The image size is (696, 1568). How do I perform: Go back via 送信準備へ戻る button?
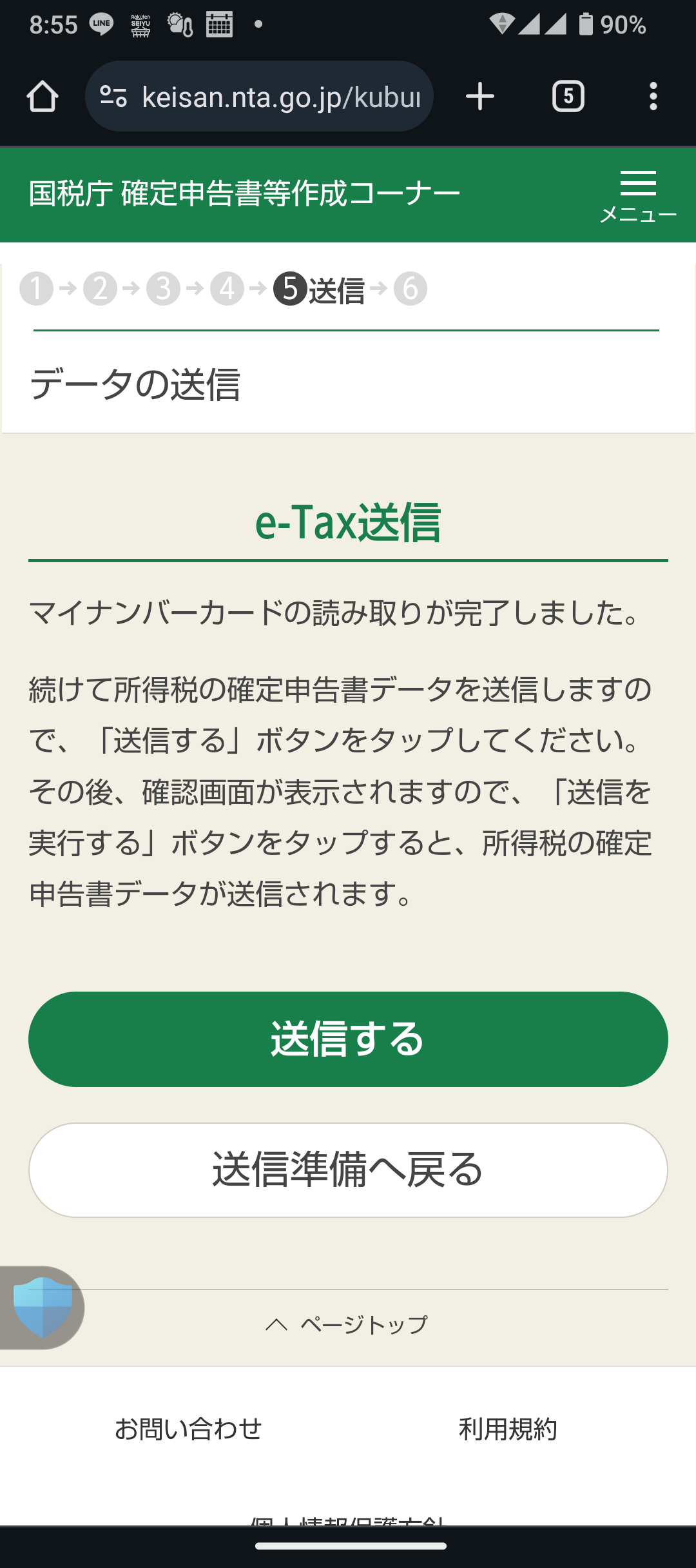point(348,1170)
